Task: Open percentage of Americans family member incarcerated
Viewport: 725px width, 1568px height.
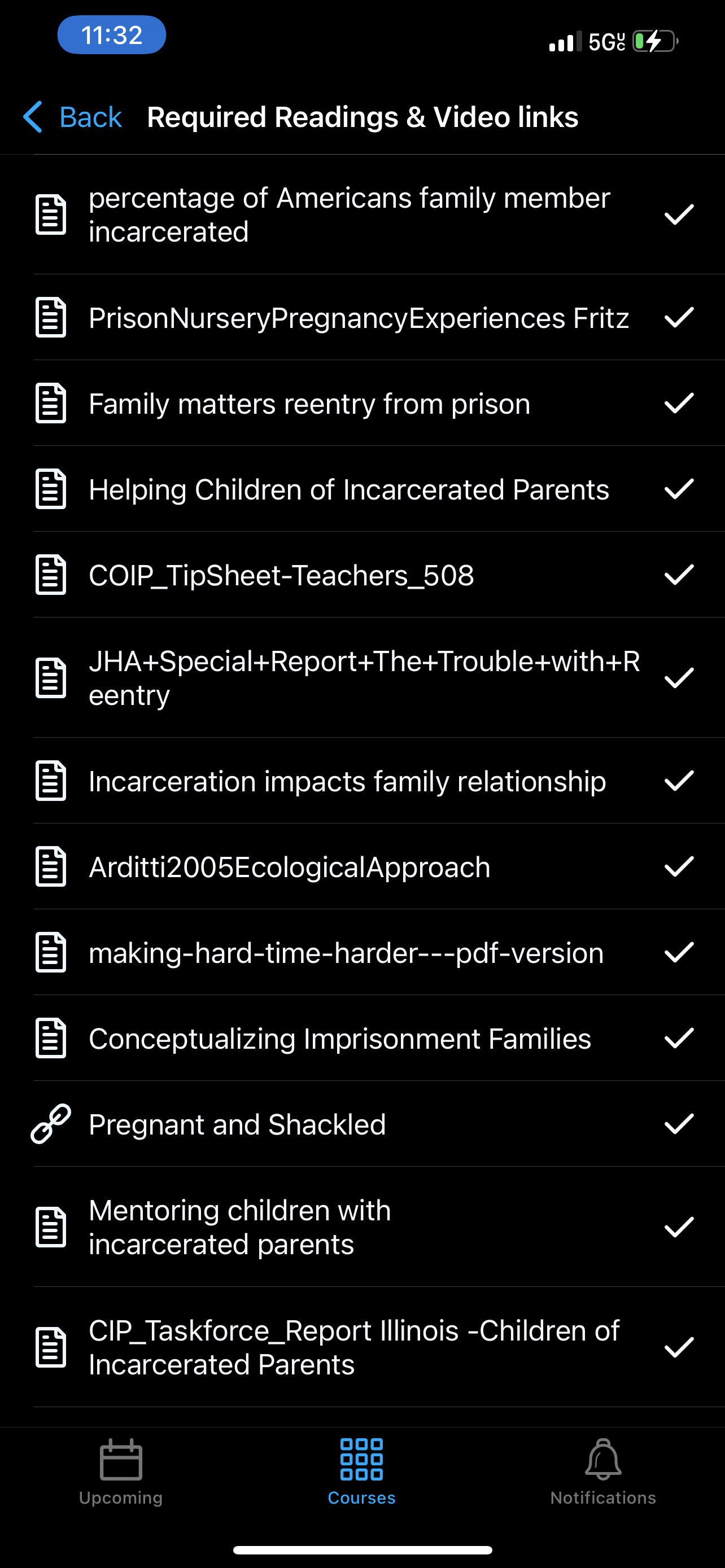Action: pos(362,215)
